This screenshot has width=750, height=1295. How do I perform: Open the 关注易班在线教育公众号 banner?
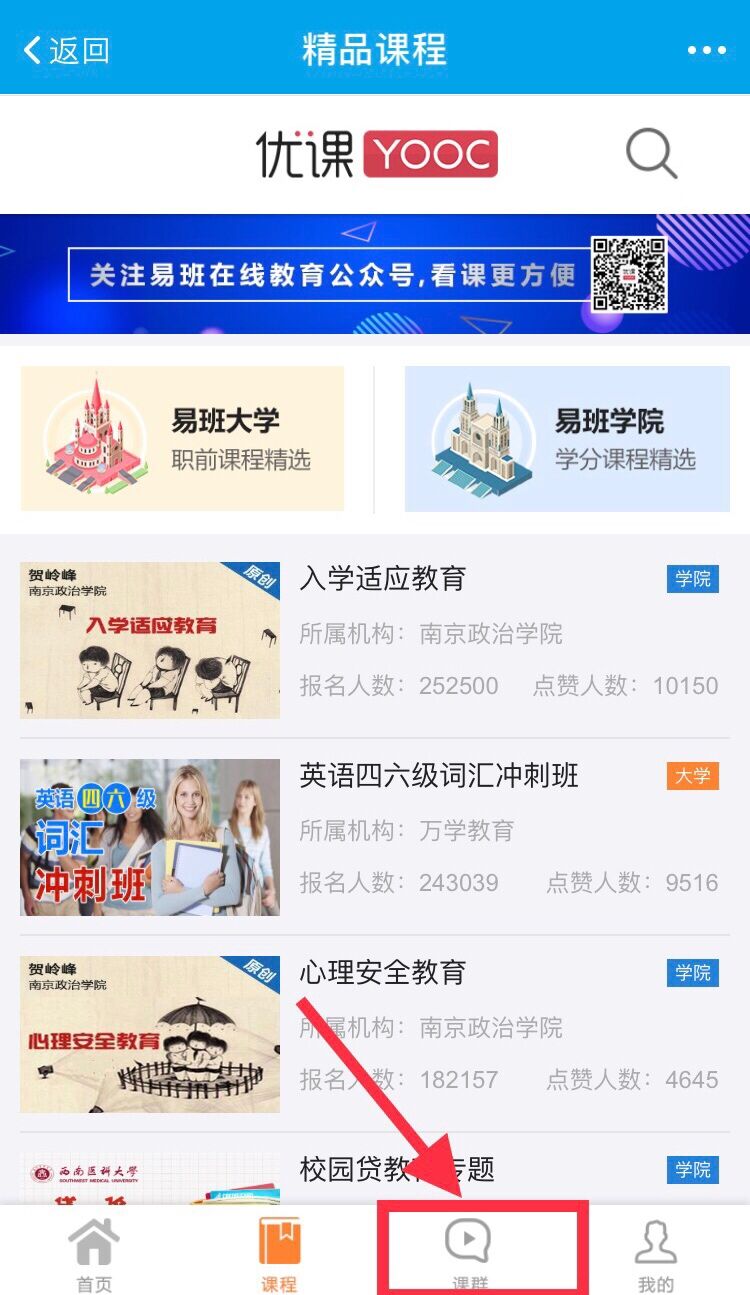pos(374,274)
